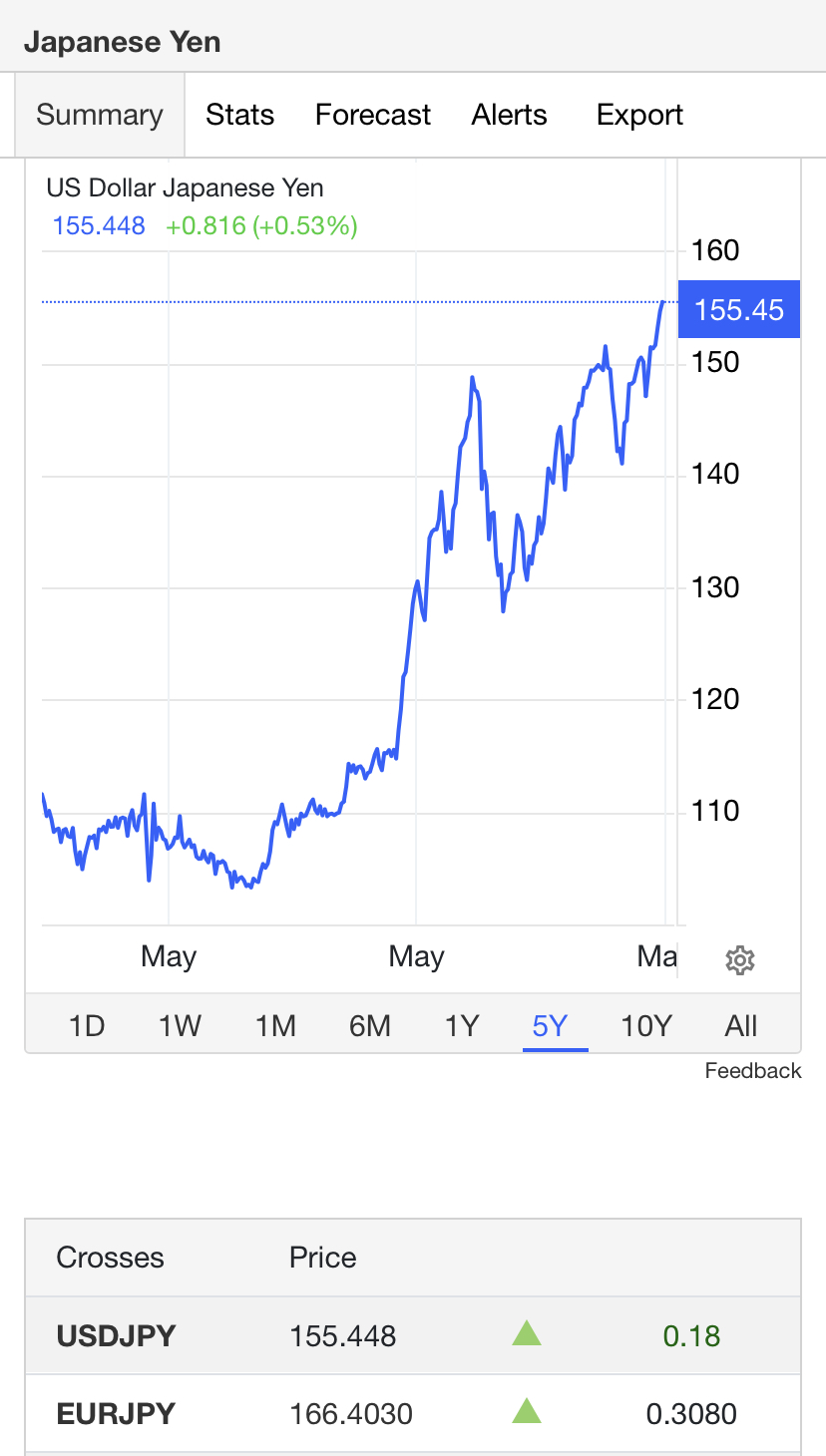Set chart range to 1W
826x1456 pixels.
pyautogui.click(x=181, y=1025)
